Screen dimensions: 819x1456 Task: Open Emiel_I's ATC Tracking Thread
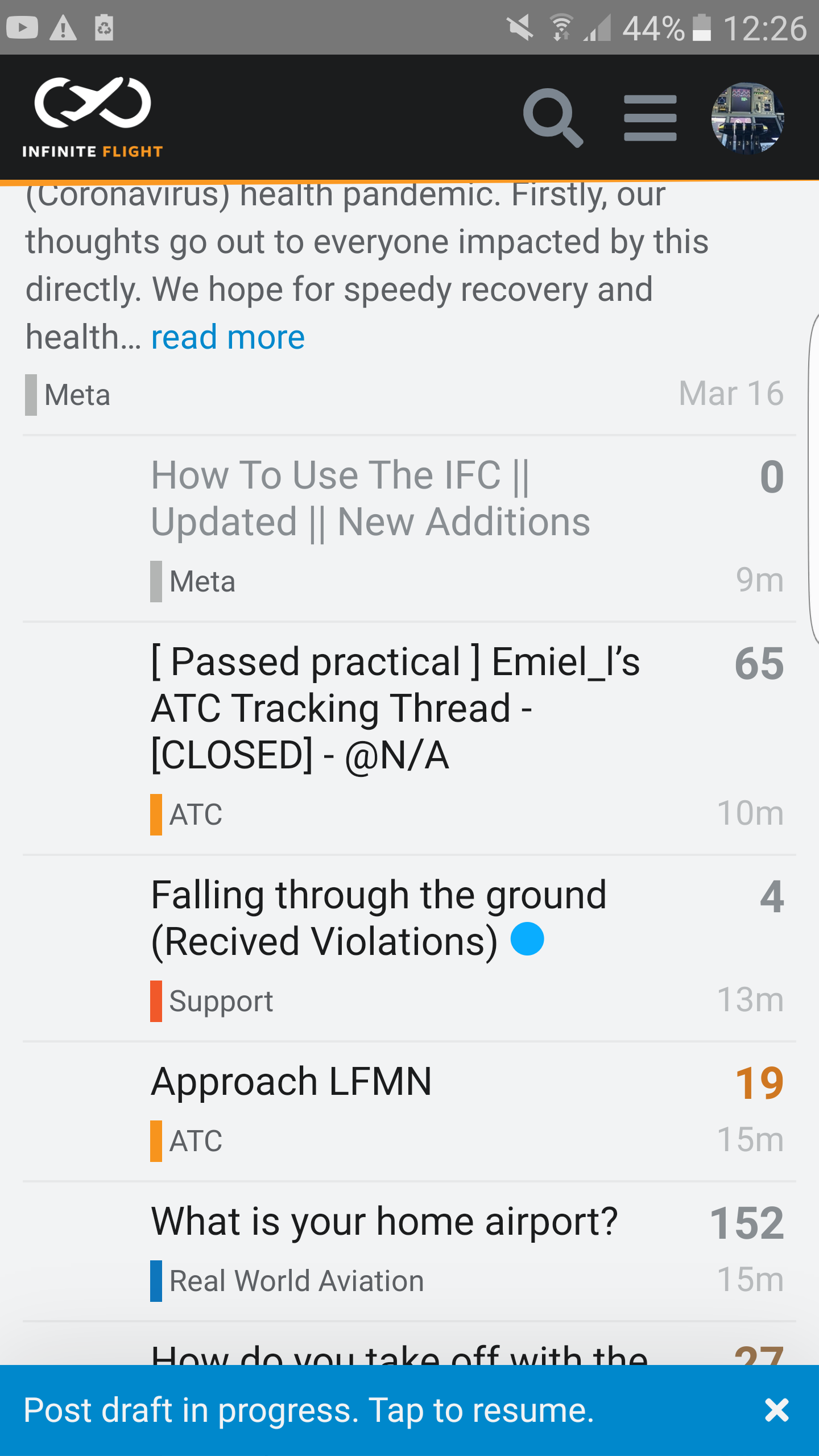395,708
